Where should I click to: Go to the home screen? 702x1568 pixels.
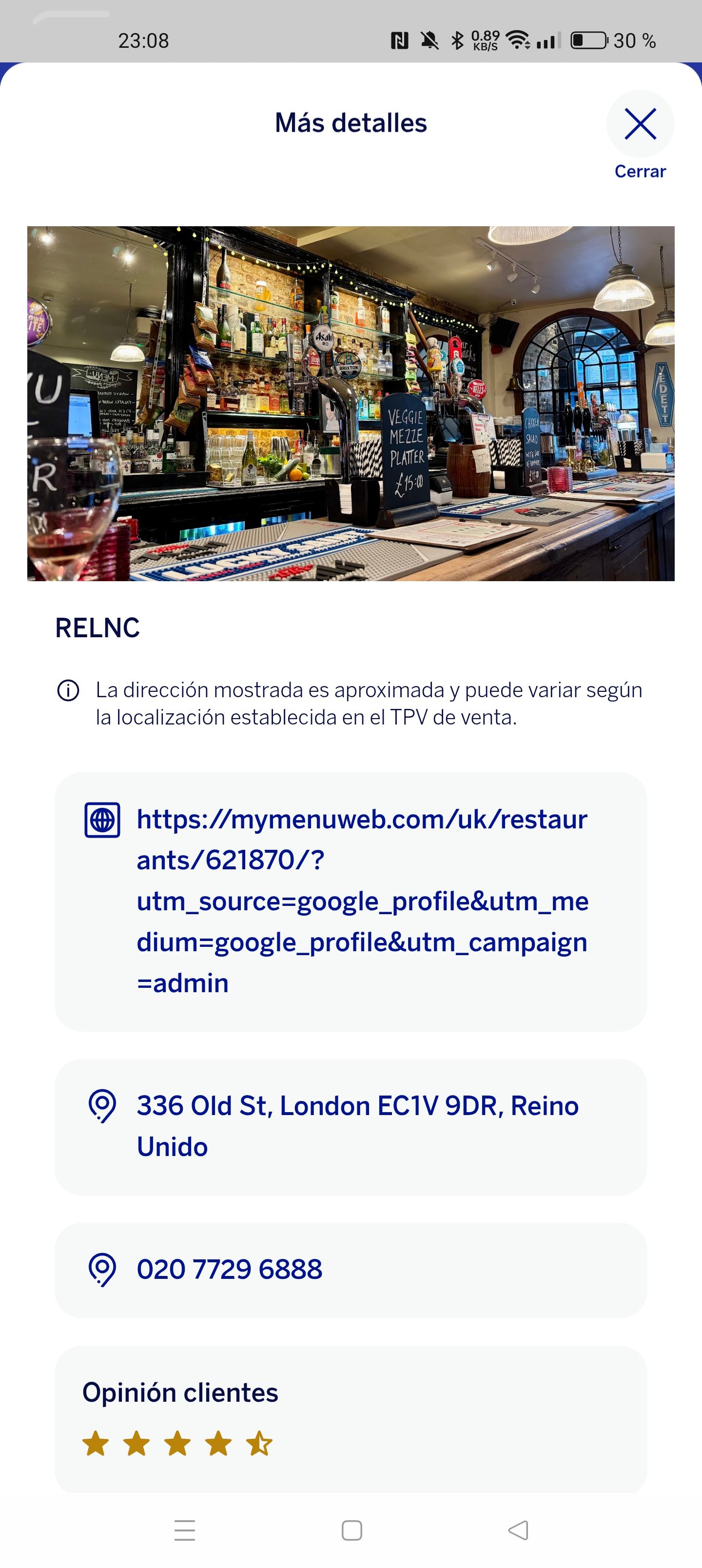coord(351,1529)
